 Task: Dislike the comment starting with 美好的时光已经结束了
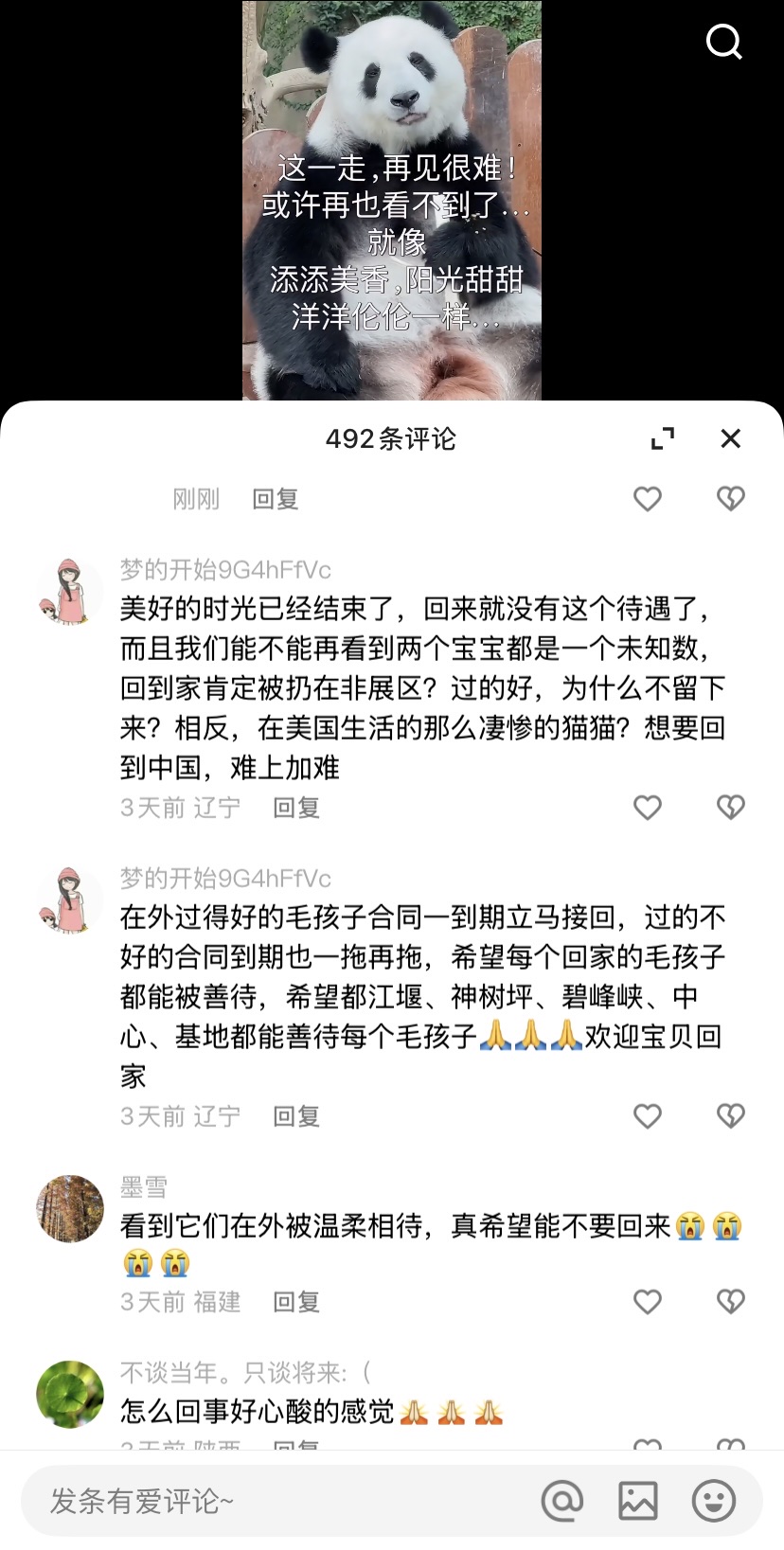point(730,808)
